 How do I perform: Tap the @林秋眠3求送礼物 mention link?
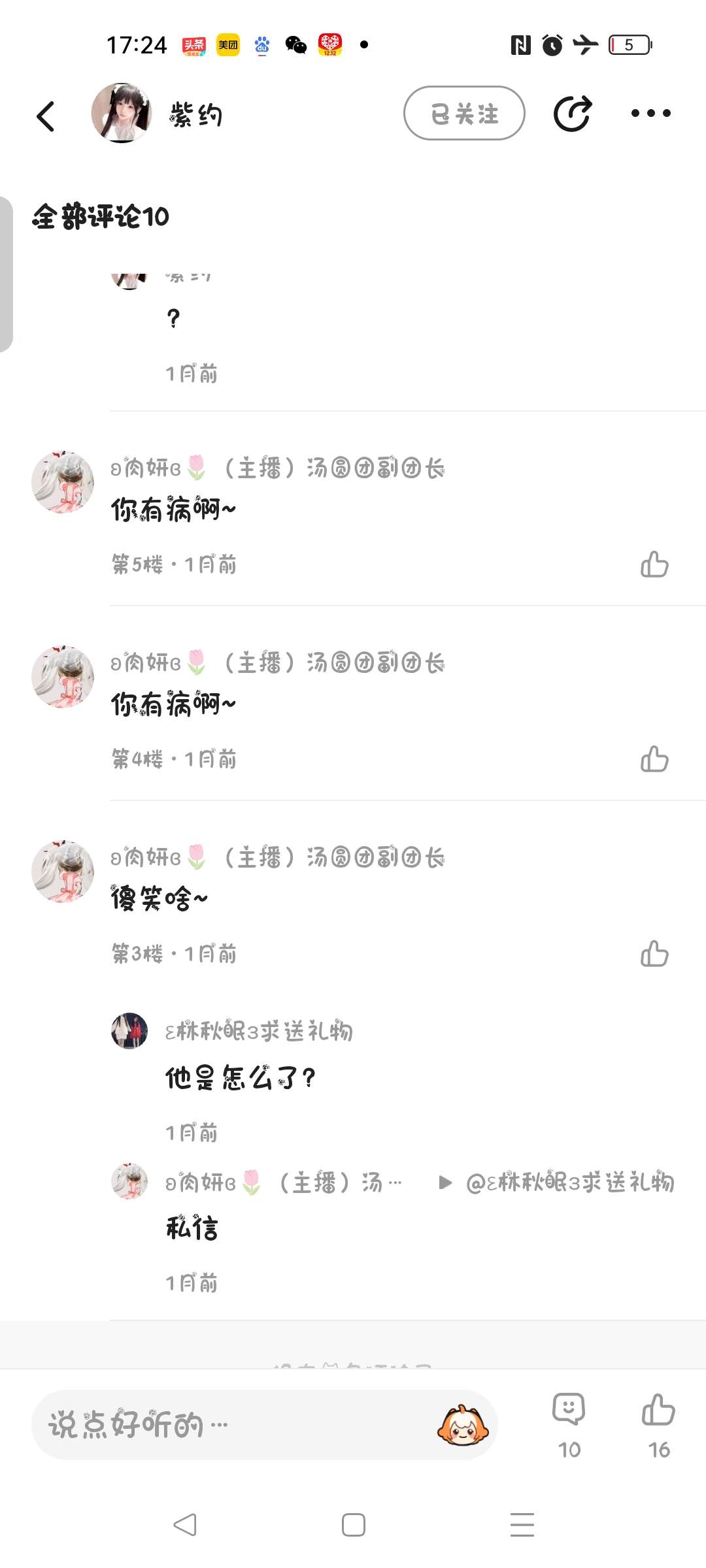point(569,1183)
